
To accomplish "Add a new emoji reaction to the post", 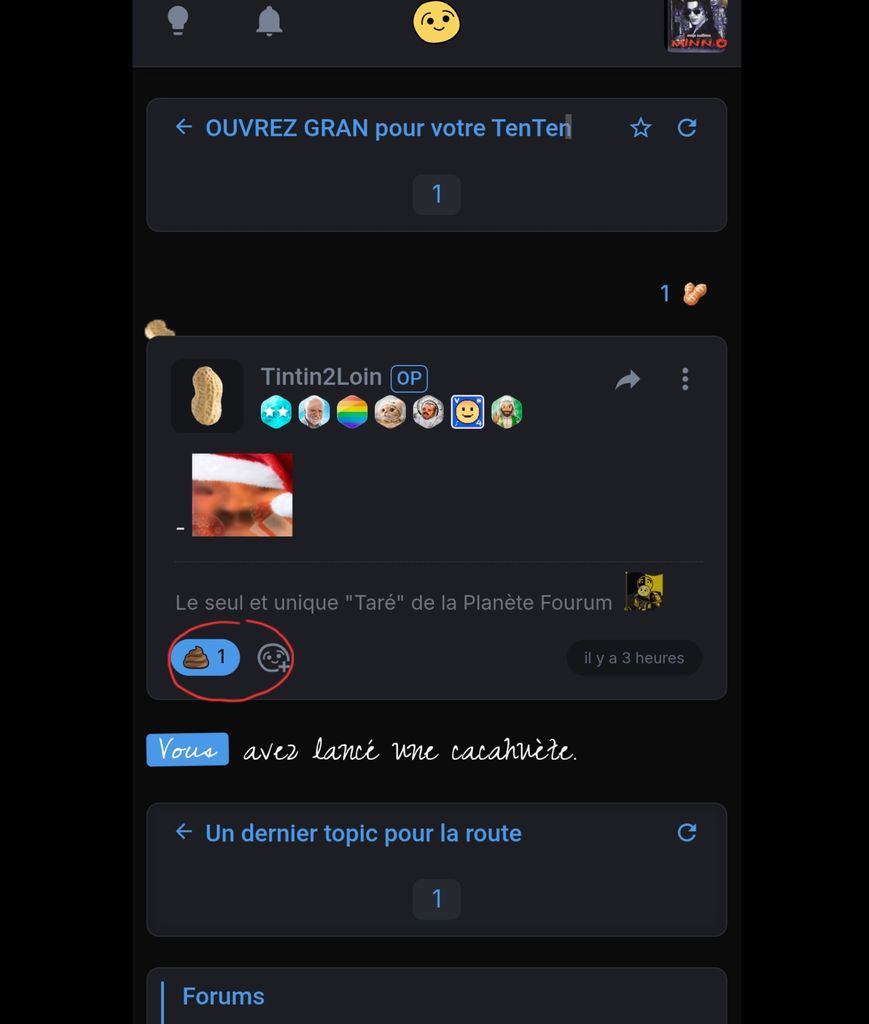I will coord(274,658).
